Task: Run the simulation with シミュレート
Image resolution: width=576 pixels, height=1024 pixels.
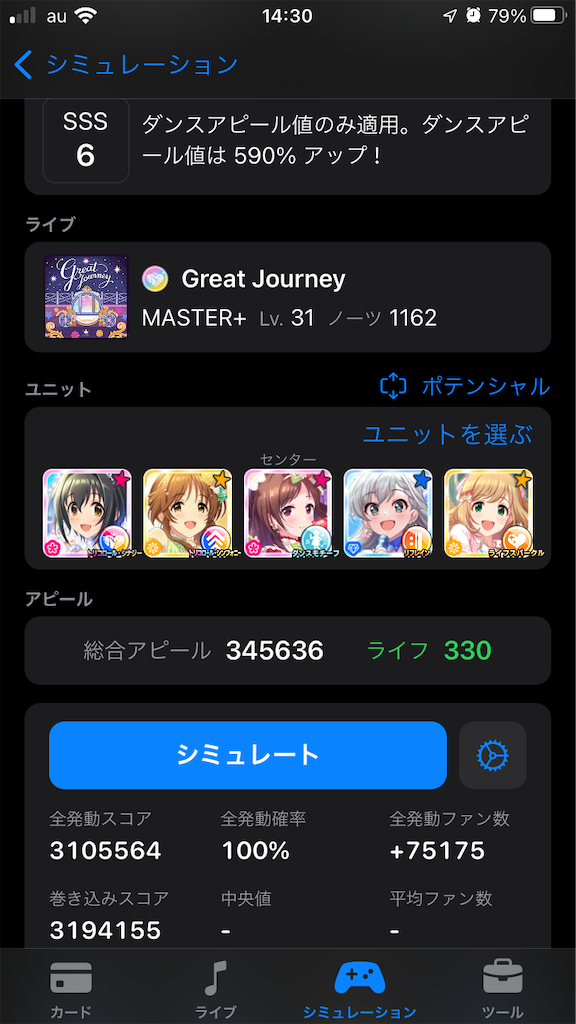Action: click(248, 755)
